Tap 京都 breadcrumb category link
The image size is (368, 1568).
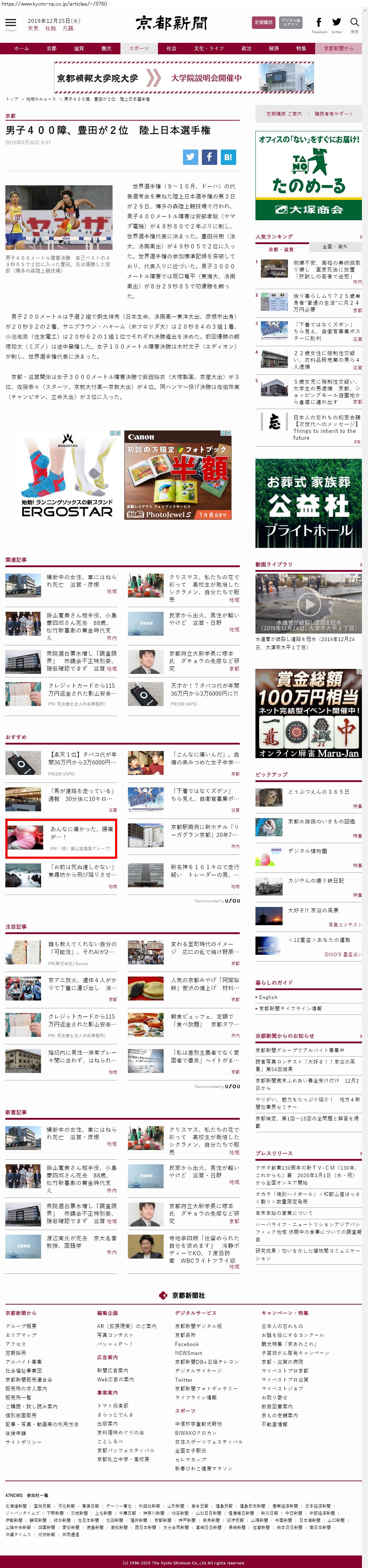click(x=10, y=116)
